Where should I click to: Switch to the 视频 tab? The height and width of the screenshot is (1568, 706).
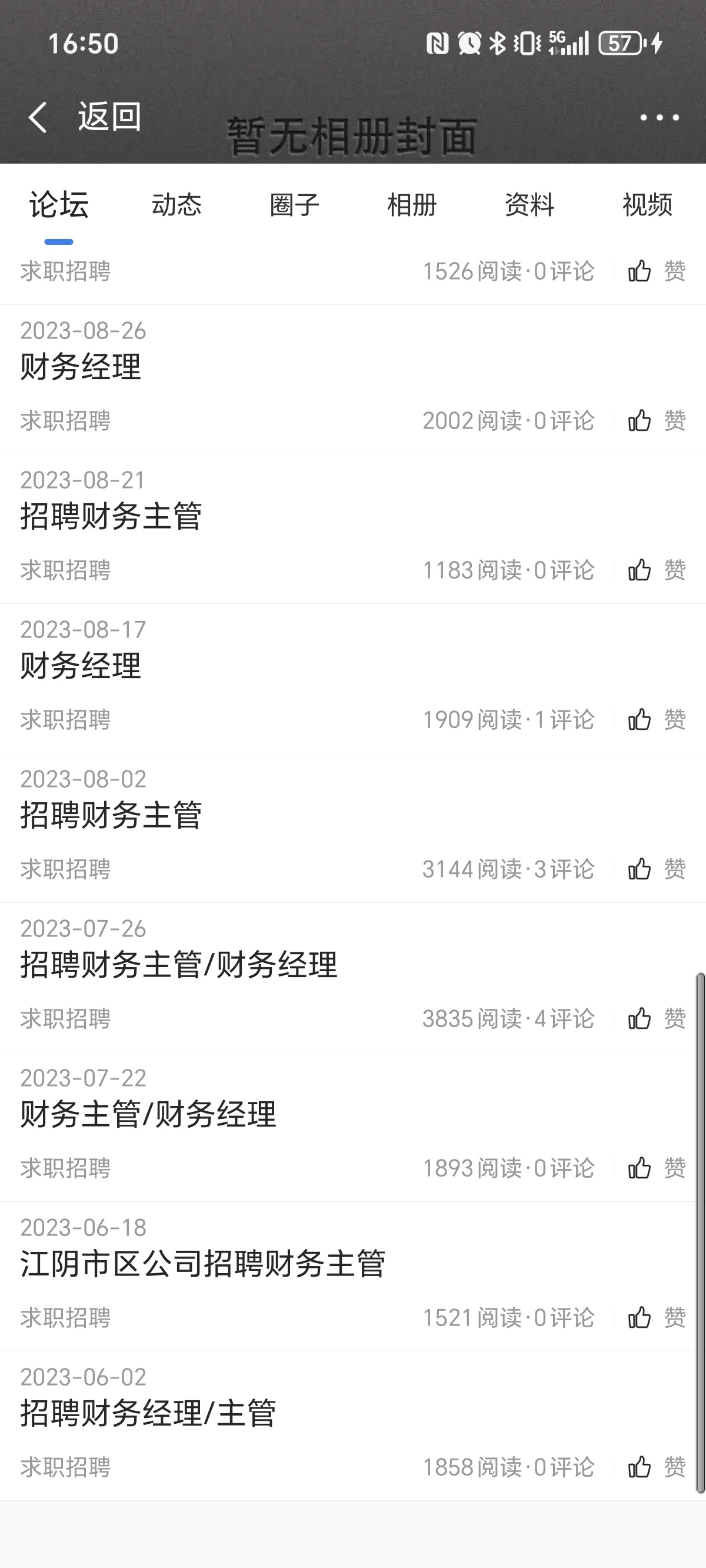647,204
